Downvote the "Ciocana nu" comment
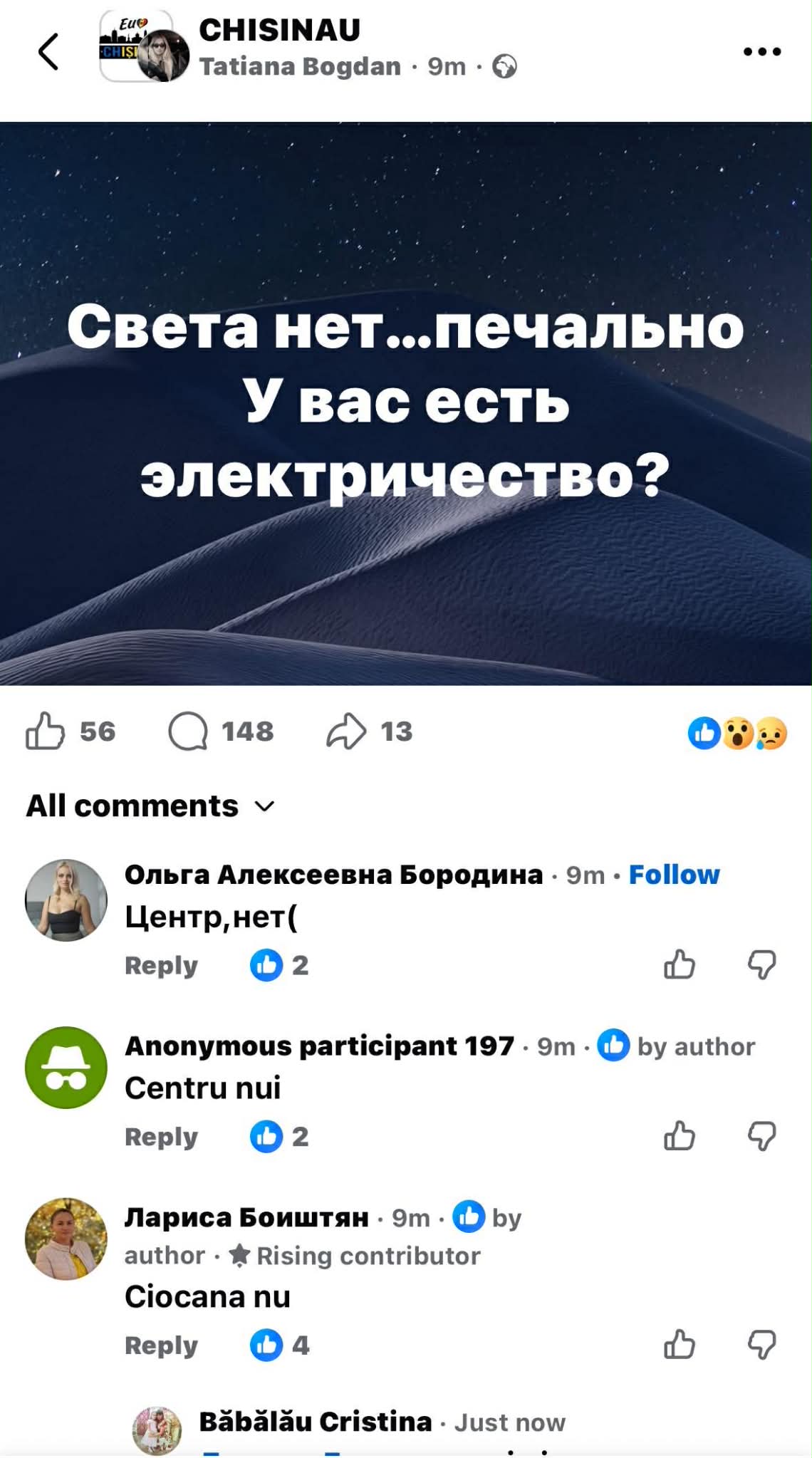 (x=761, y=1345)
